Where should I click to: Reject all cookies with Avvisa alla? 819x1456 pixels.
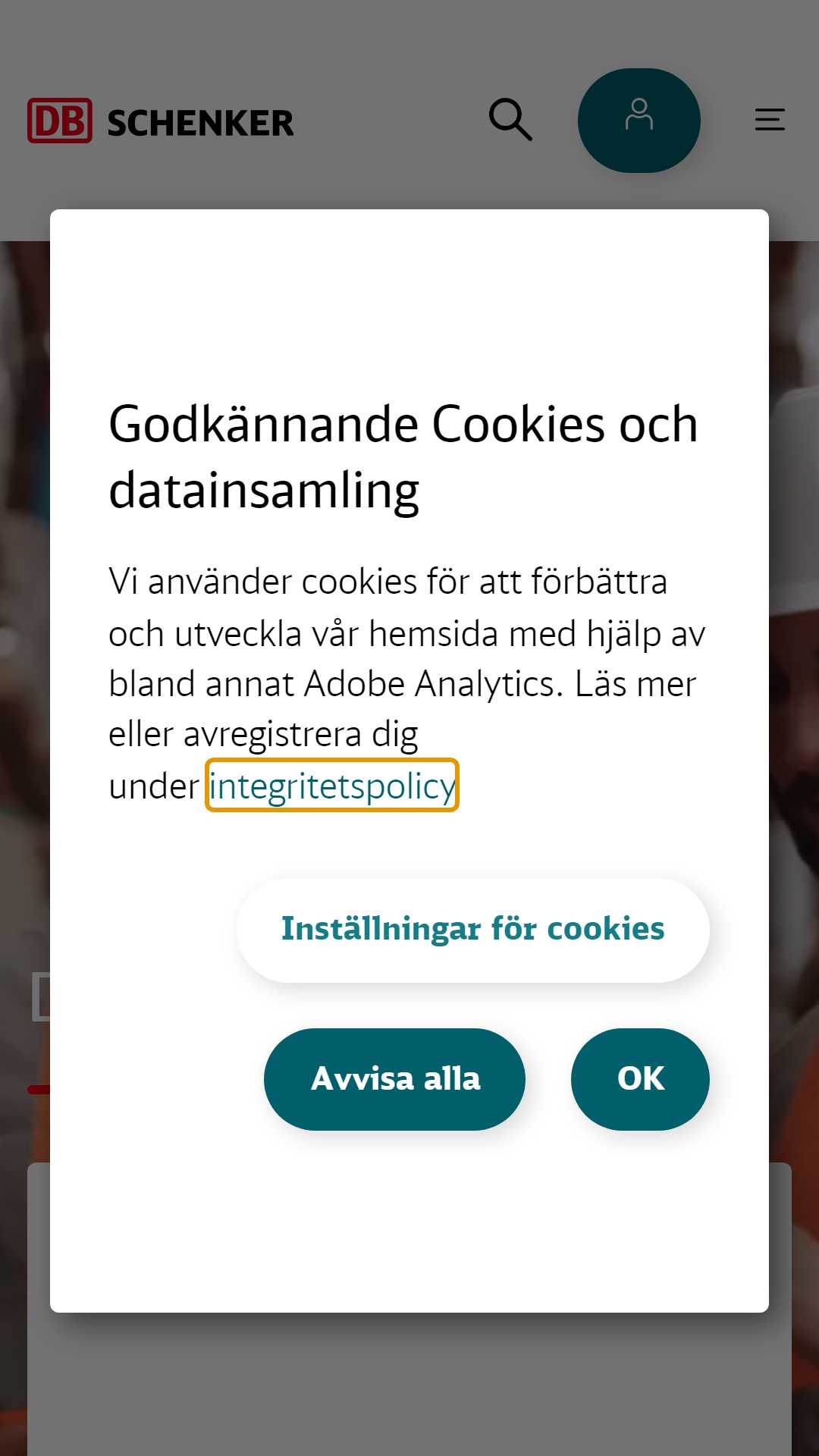coord(394,1079)
